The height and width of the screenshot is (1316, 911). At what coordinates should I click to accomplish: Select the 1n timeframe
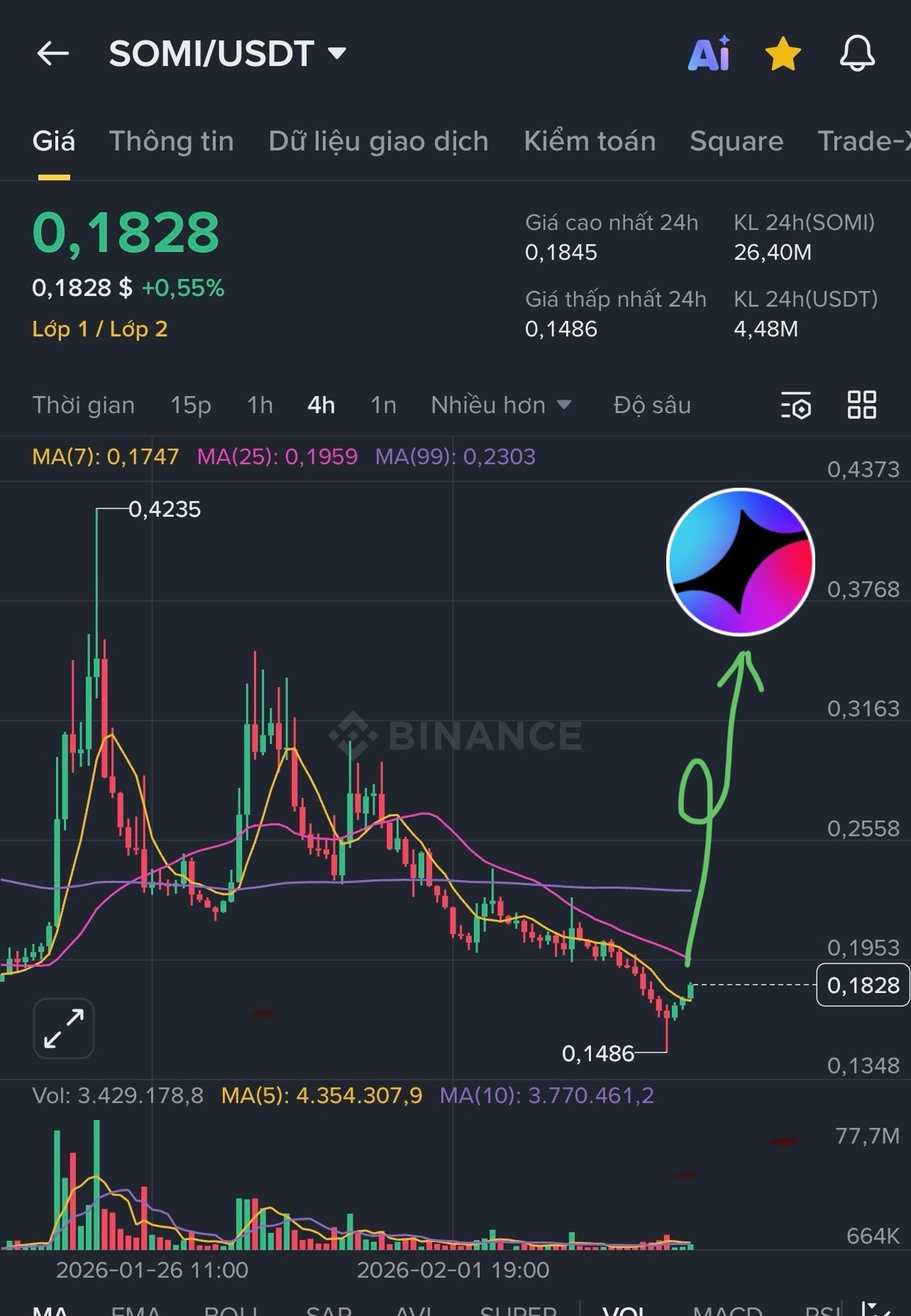(383, 405)
